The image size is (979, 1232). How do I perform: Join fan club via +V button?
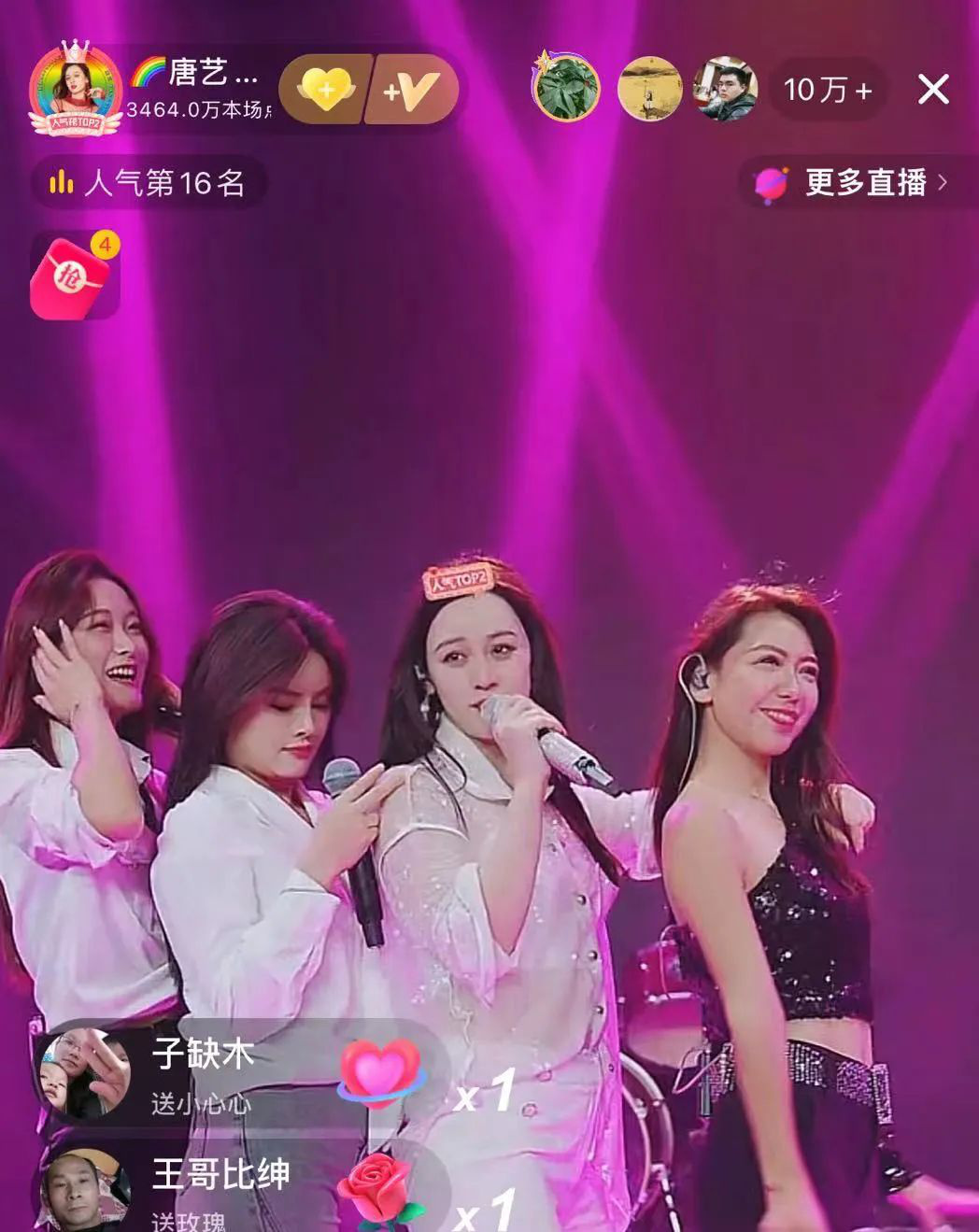tap(411, 91)
